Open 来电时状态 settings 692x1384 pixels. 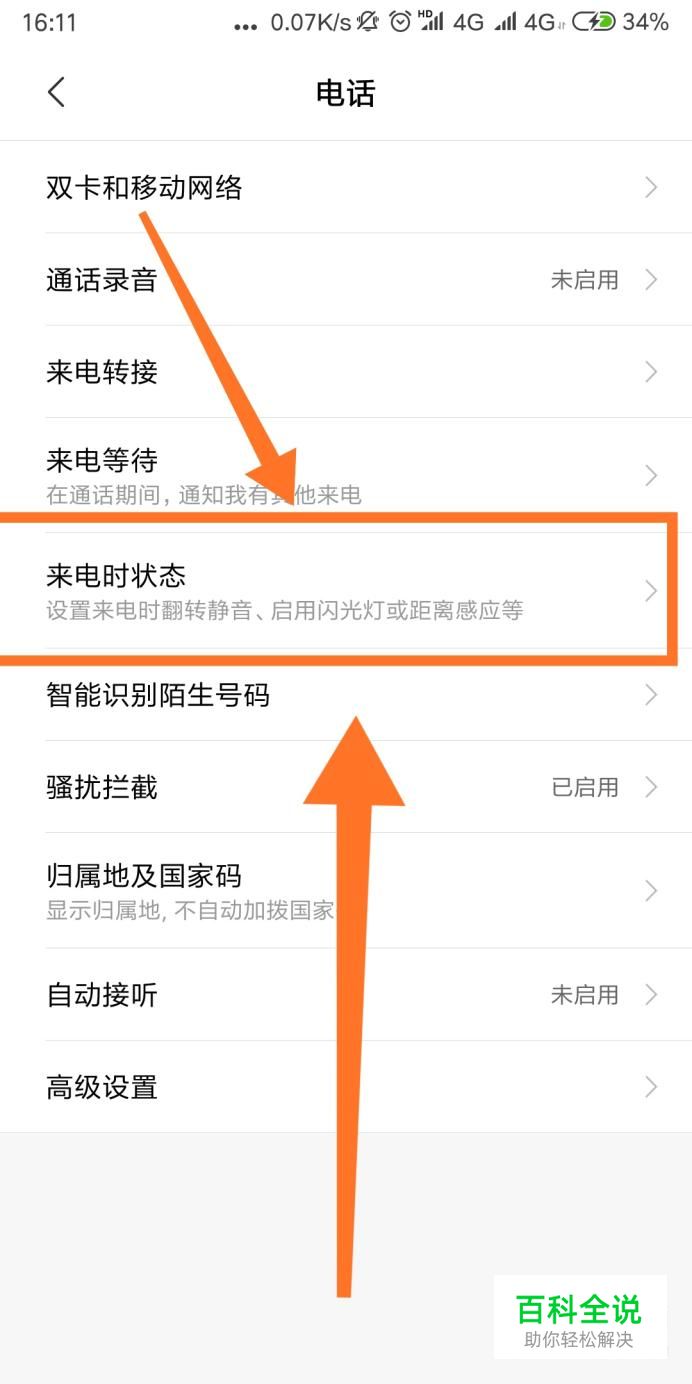point(346,590)
